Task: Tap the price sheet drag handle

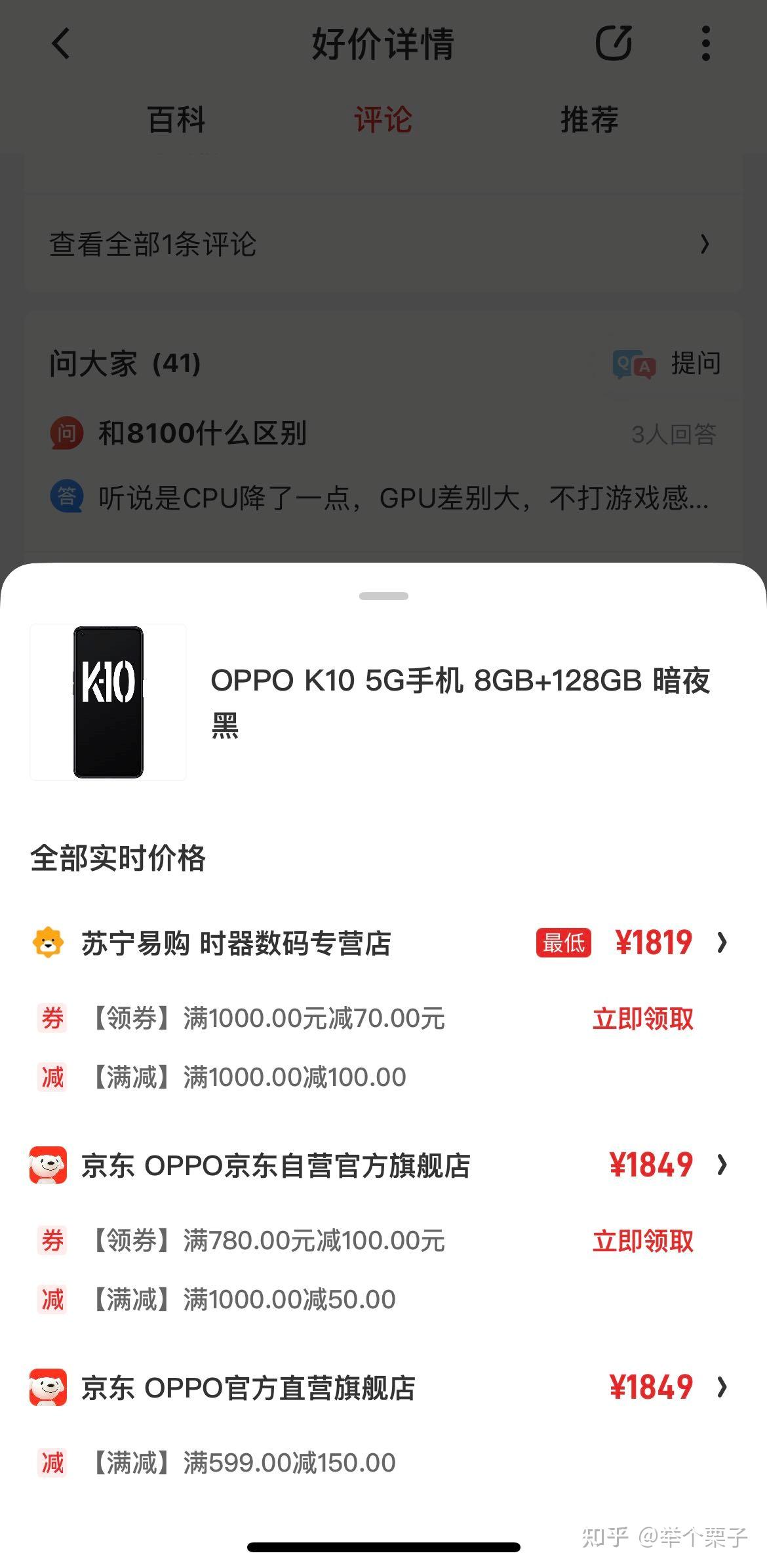Action: 383,596
